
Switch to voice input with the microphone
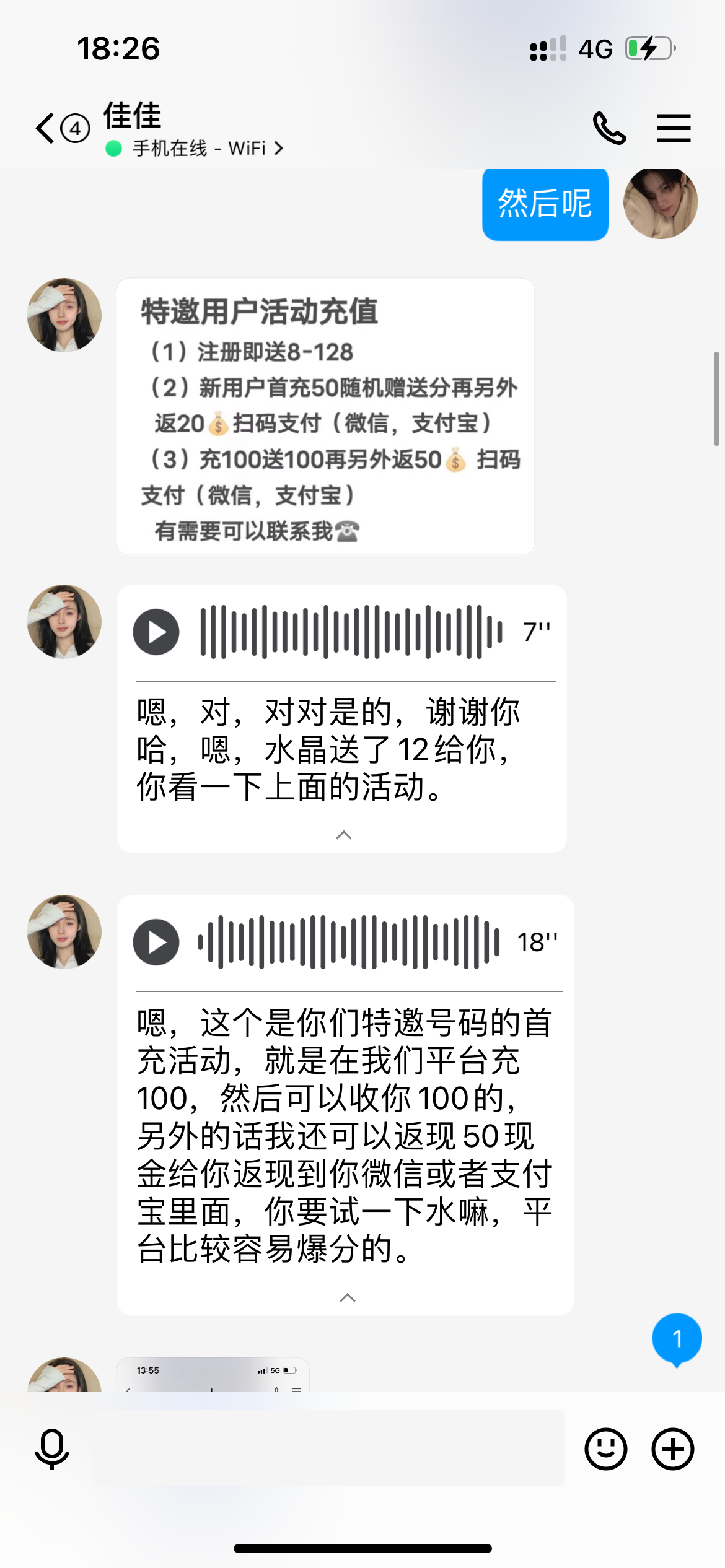point(52,1448)
